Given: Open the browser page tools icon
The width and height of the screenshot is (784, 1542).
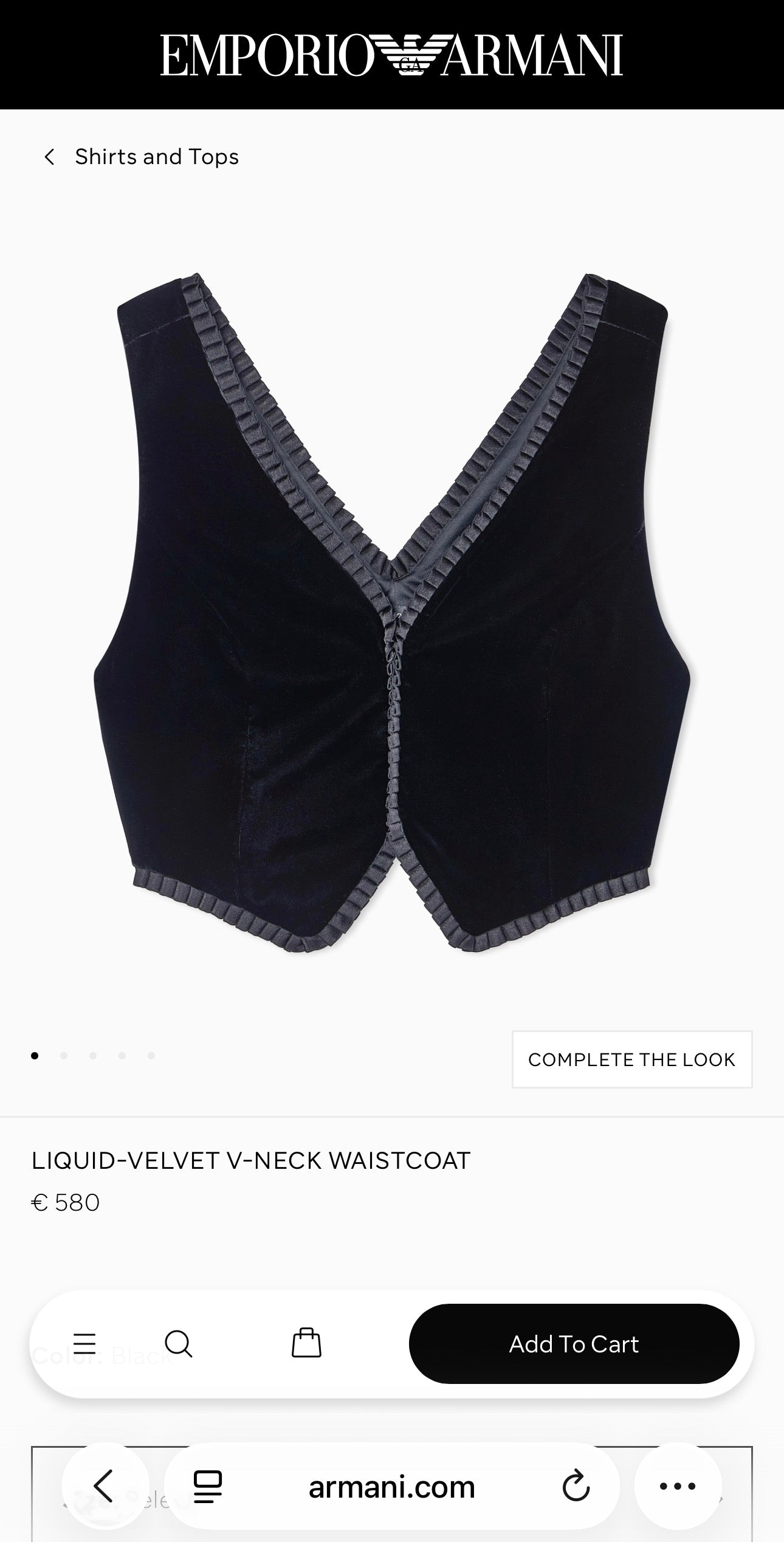Looking at the screenshot, I should [x=208, y=1487].
